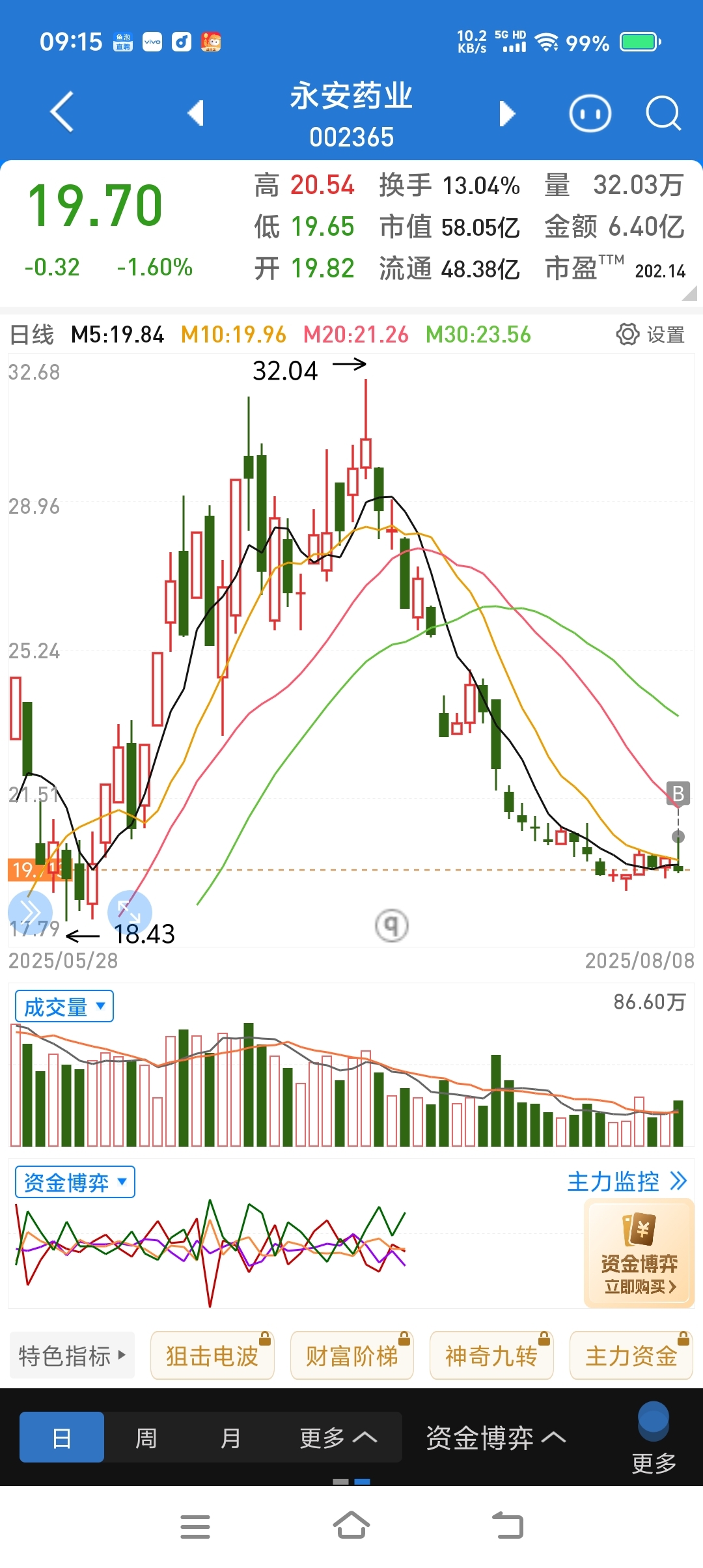Screen dimensions: 703x1568
Task: Select 主力资金 indicator
Action: tap(631, 1356)
